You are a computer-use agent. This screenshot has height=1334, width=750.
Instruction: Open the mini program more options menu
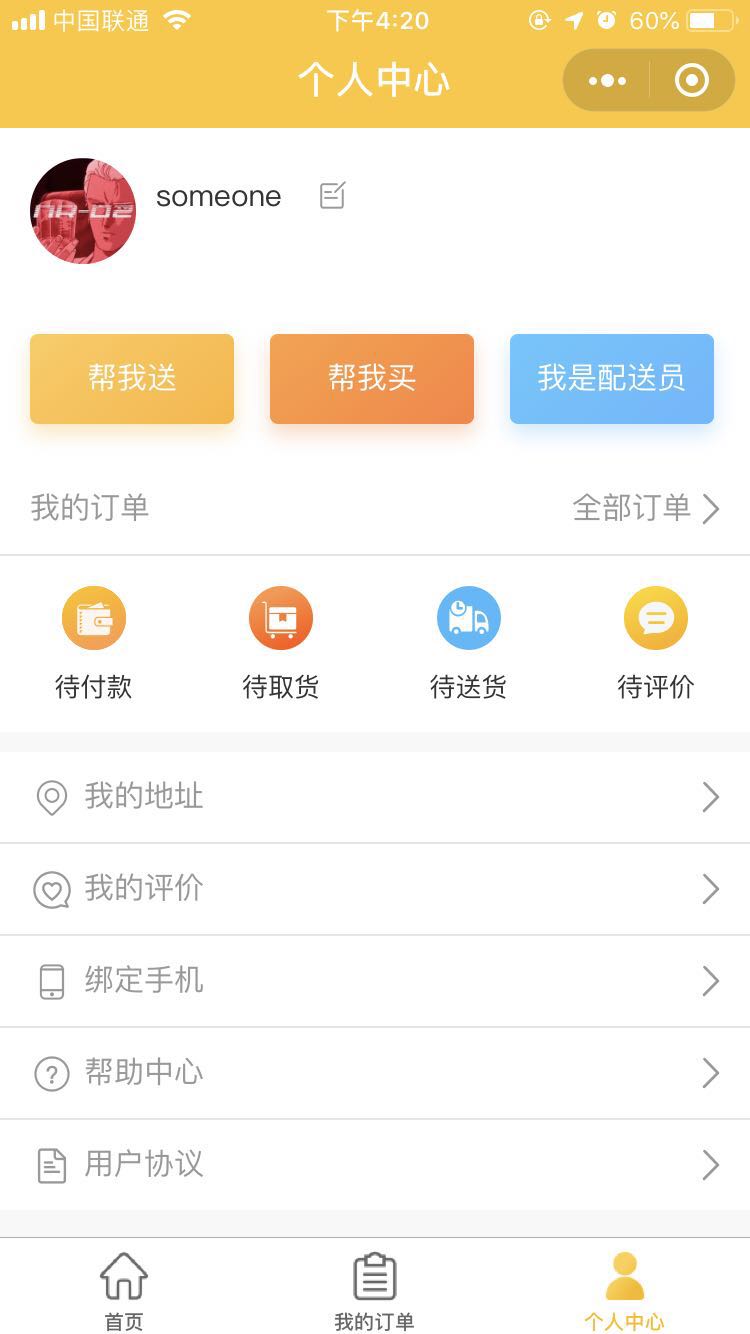point(607,81)
